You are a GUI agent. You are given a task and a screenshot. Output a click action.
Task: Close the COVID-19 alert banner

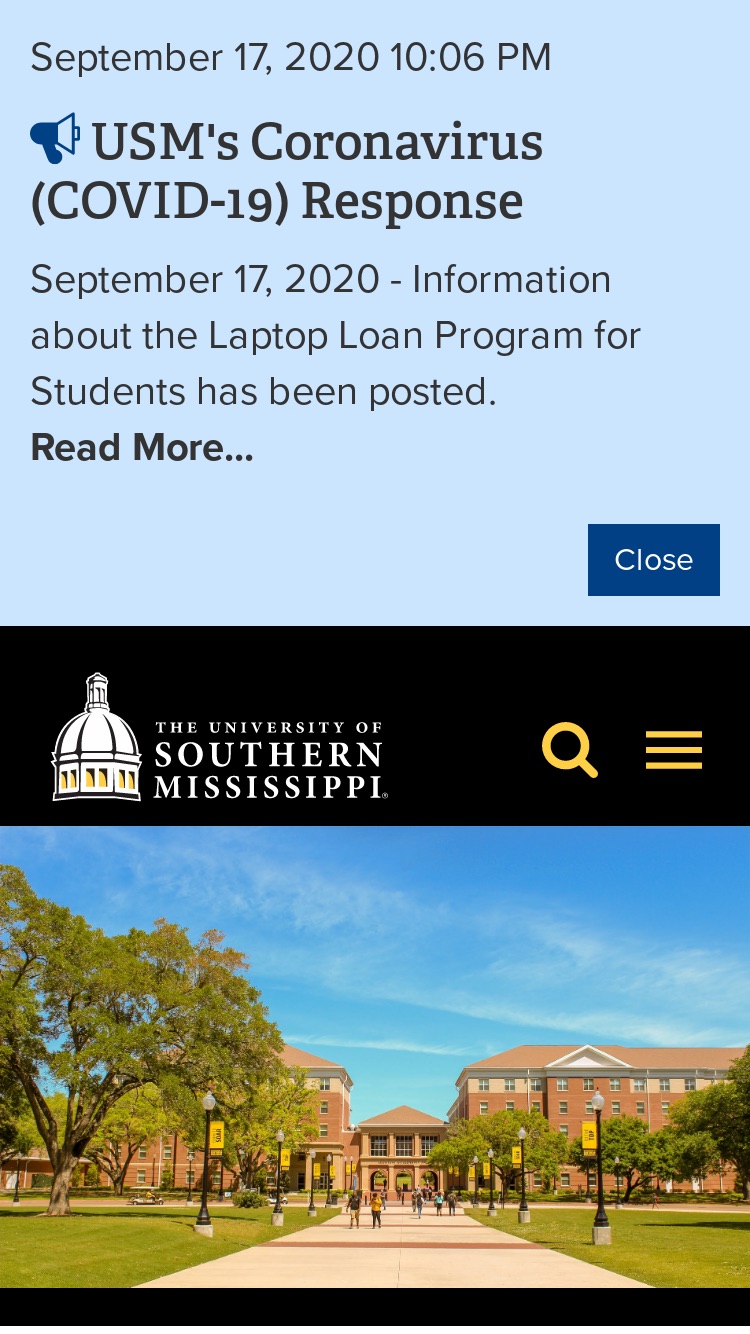click(653, 560)
